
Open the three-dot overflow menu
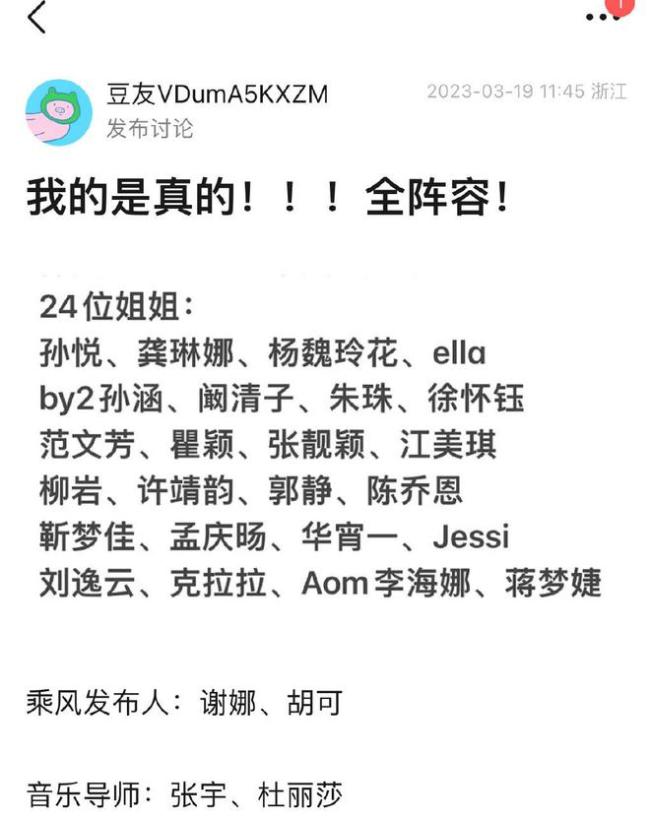point(602,17)
